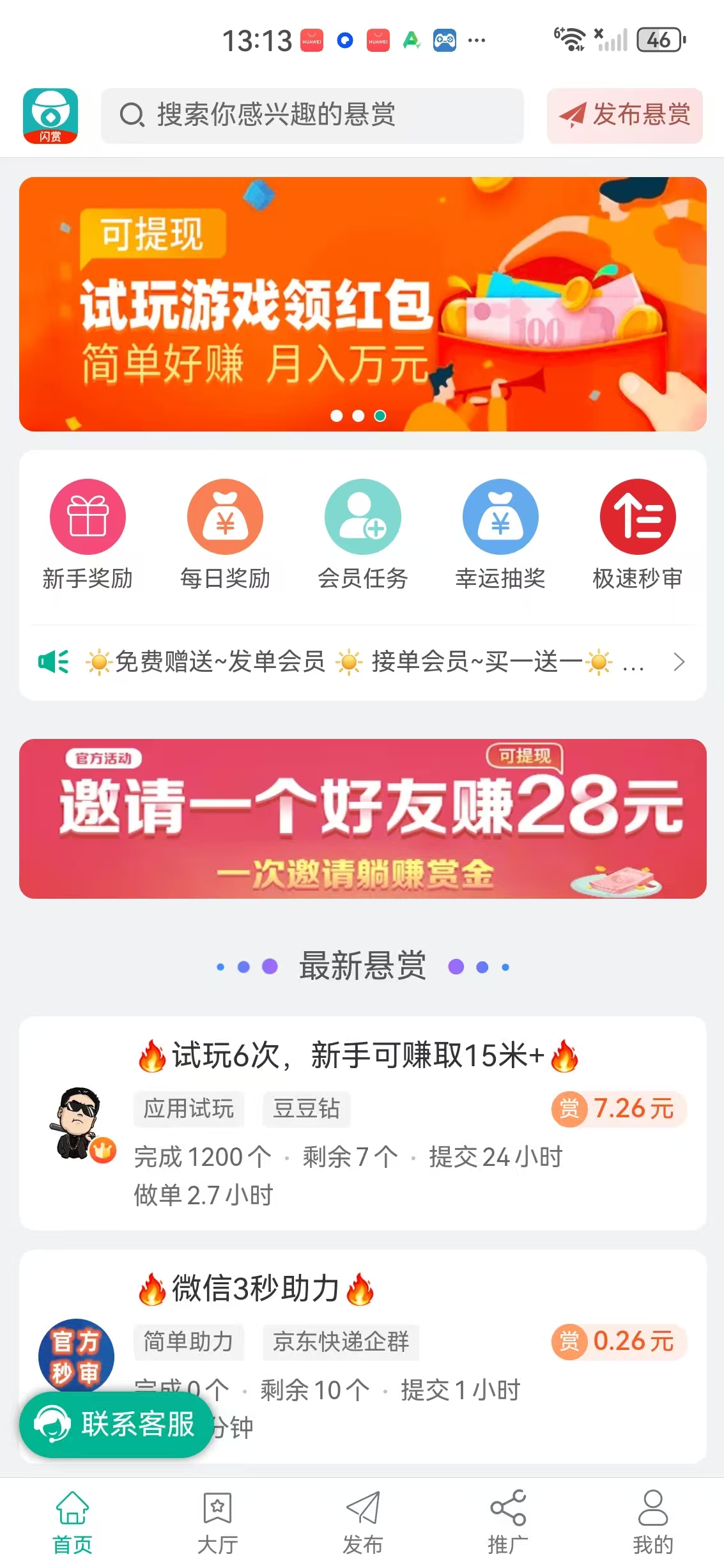Tap the 应用试玩 category label

(x=189, y=1109)
